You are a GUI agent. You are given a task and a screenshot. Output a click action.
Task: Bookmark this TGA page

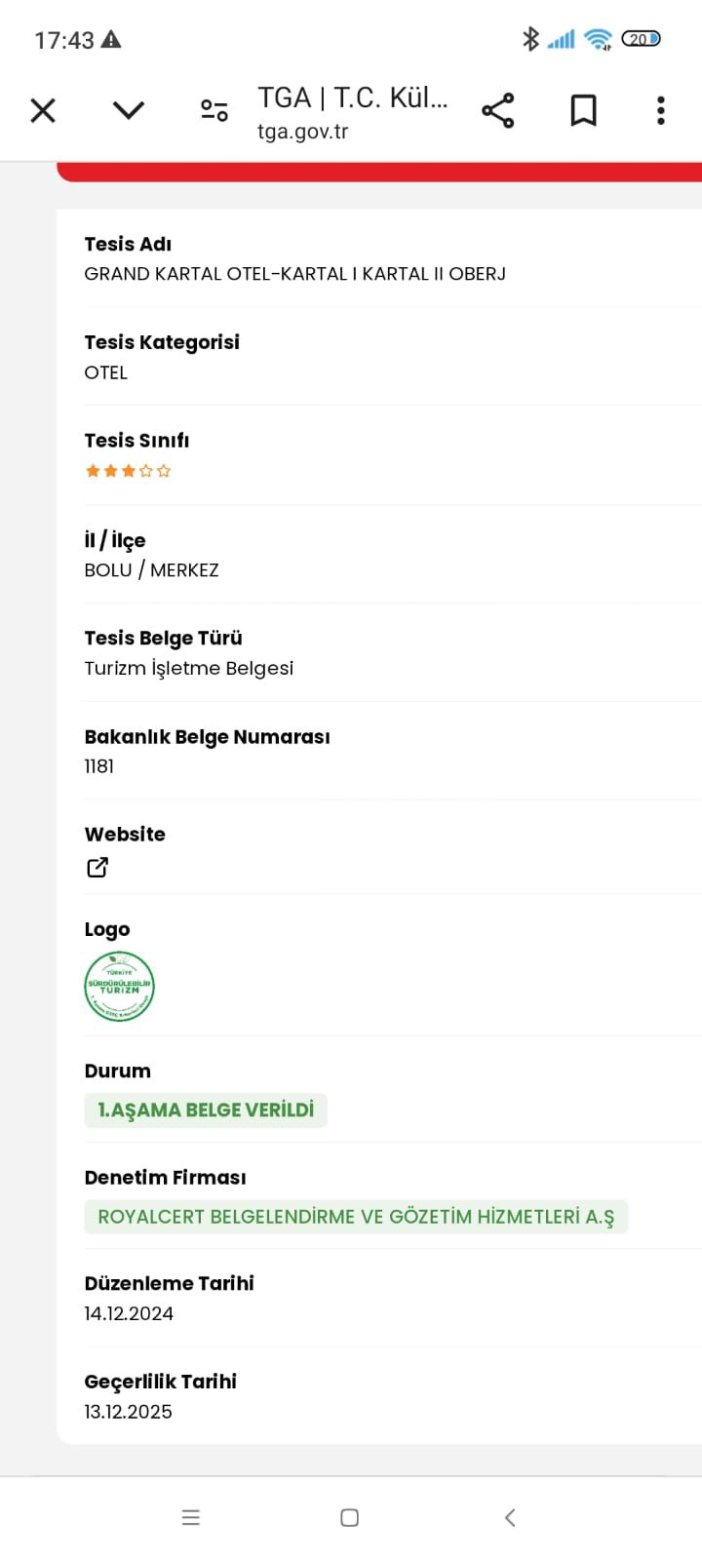[x=583, y=111]
